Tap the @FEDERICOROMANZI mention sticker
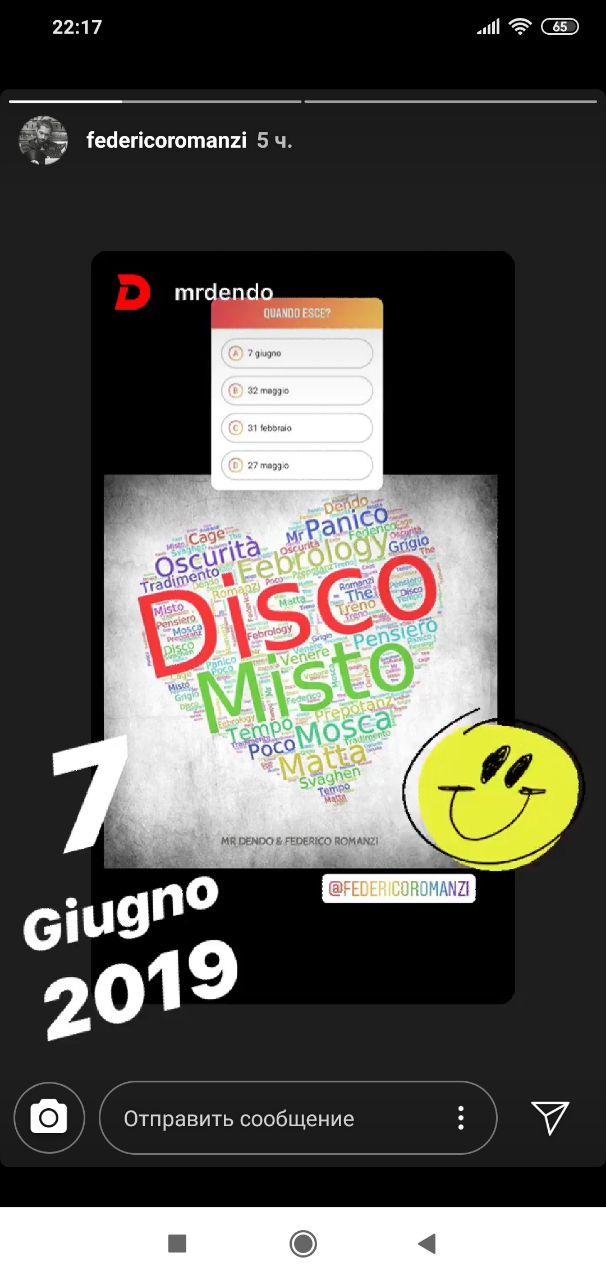 pyautogui.click(x=399, y=889)
